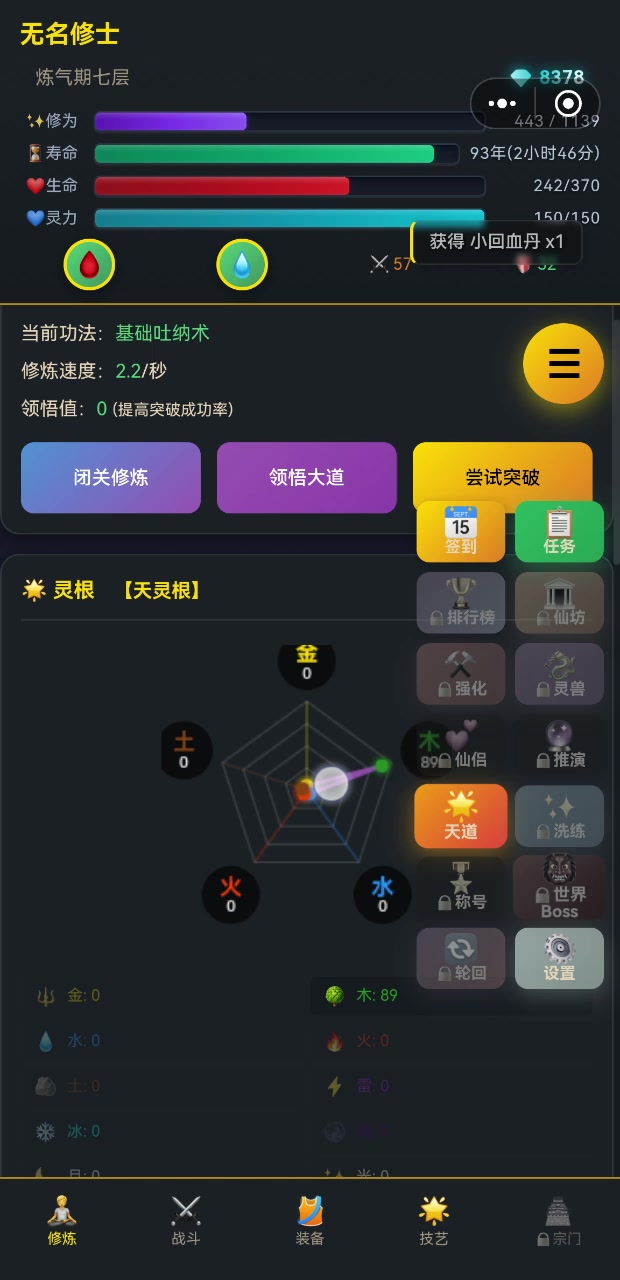Open the 天道 feature
This screenshot has height=1280, width=620.
(460, 816)
